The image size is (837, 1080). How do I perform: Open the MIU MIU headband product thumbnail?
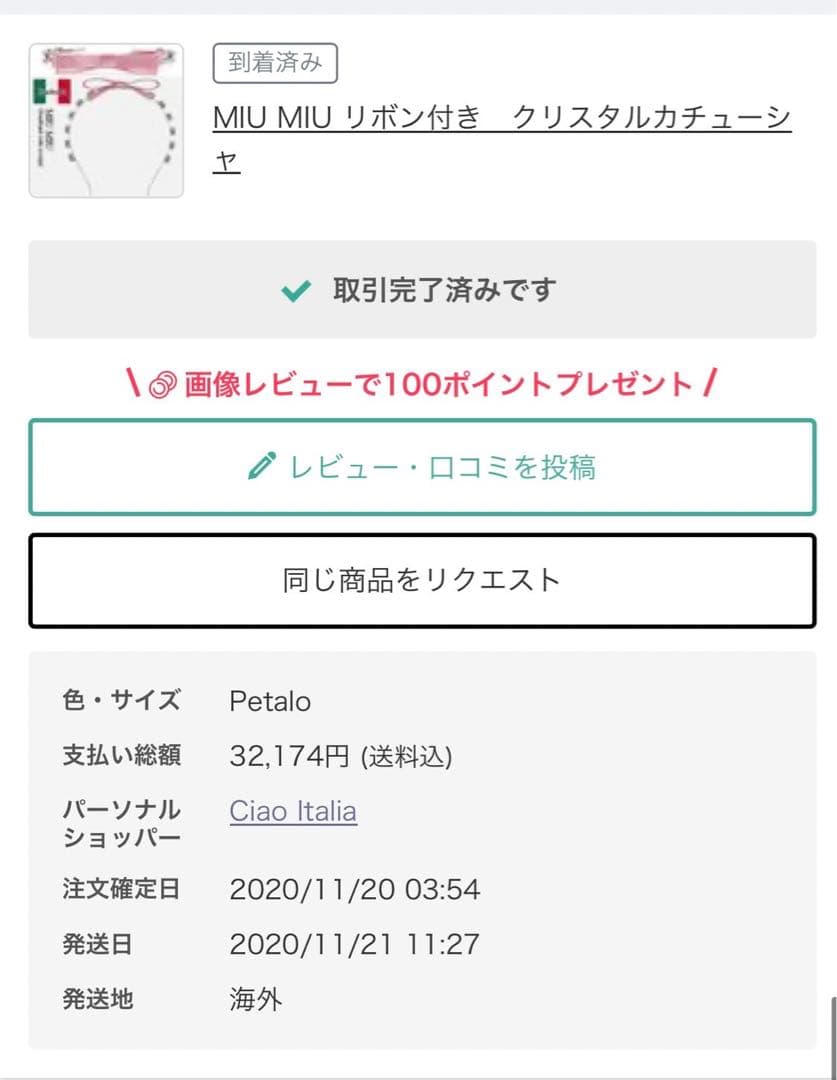coord(106,120)
